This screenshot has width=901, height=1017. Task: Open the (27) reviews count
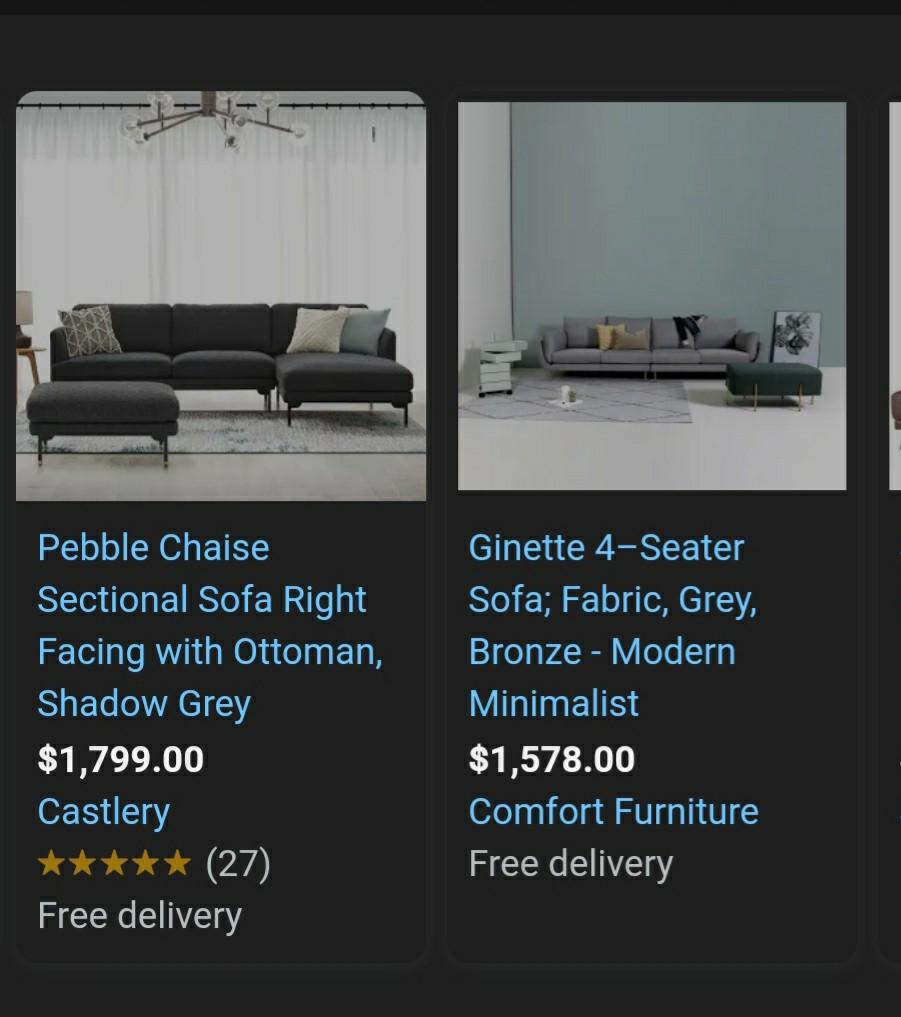(x=240, y=862)
